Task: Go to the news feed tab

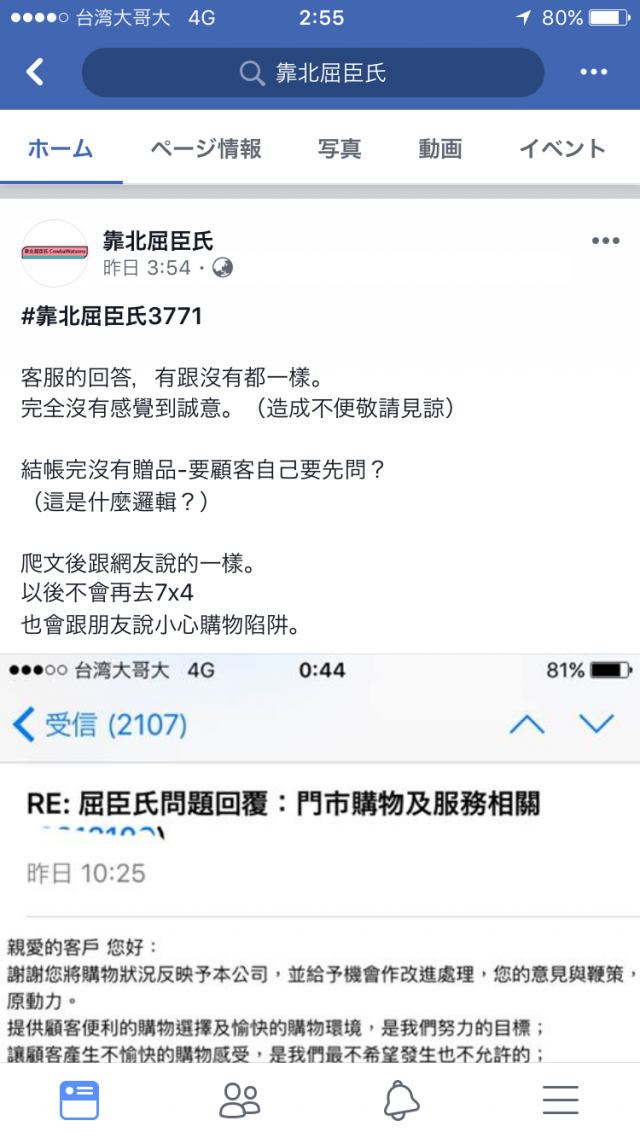Action: coord(79,1100)
